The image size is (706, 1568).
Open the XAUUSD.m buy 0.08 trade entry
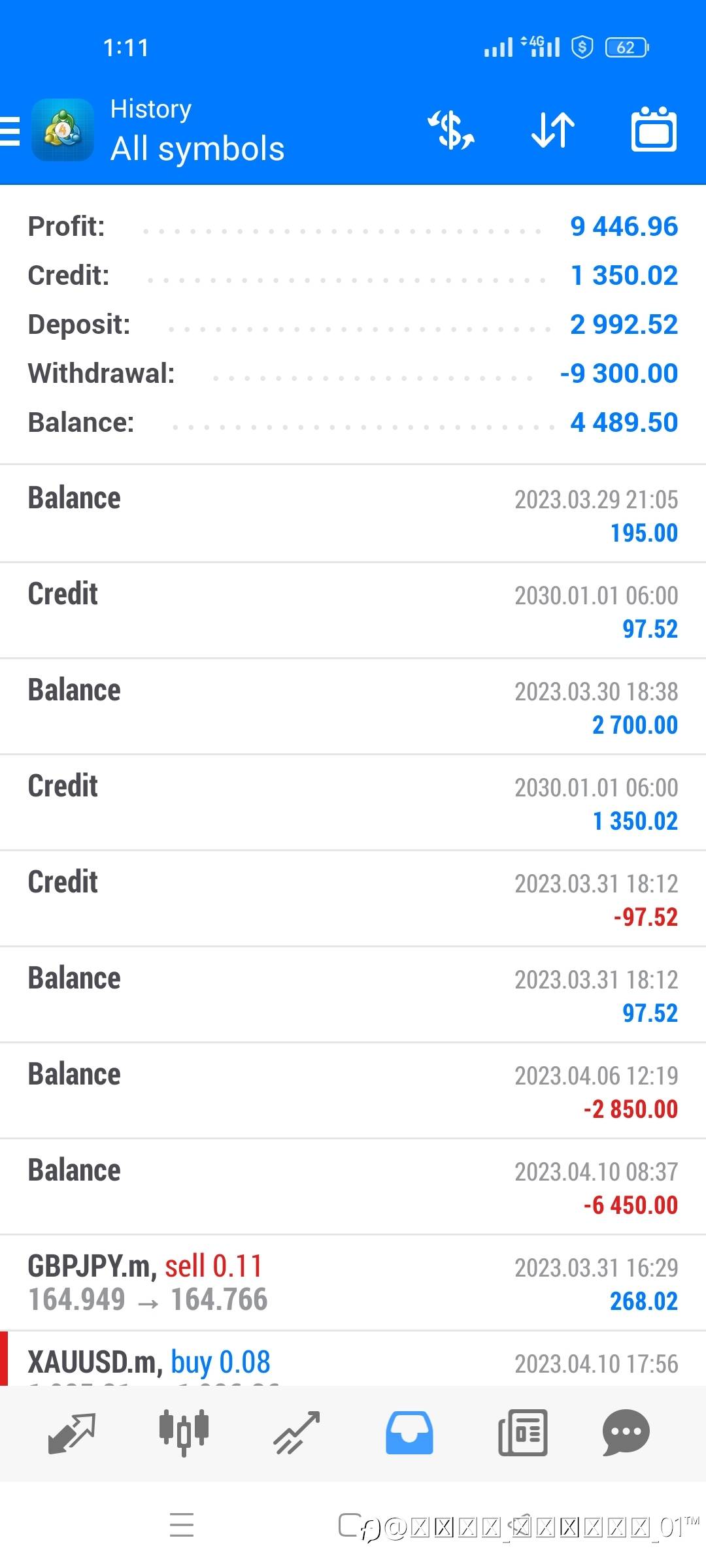353,1359
